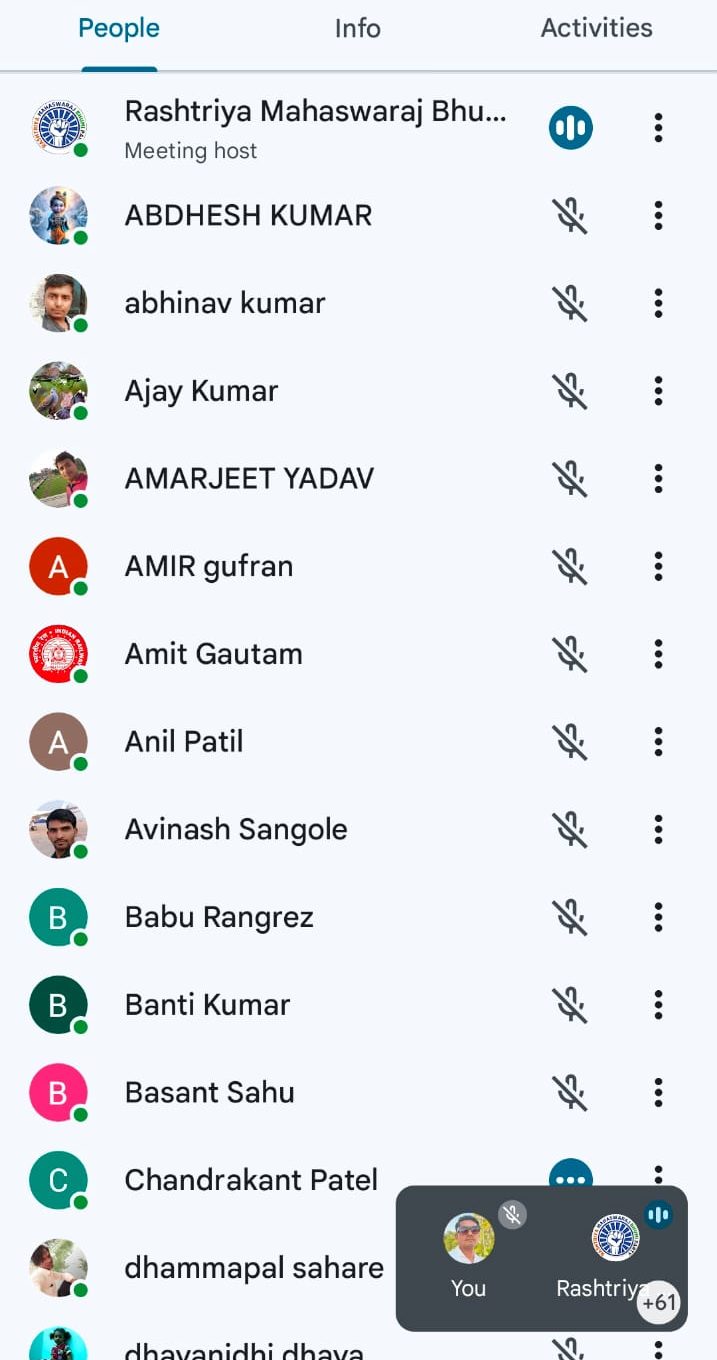
Task: Open more options for Ajay Kumar
Action: coord(658,391)
